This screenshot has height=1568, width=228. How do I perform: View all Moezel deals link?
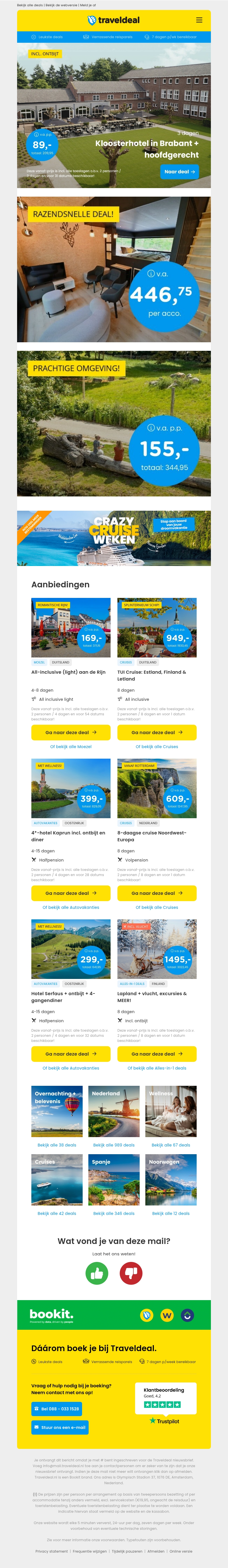[x=70, y=746]
